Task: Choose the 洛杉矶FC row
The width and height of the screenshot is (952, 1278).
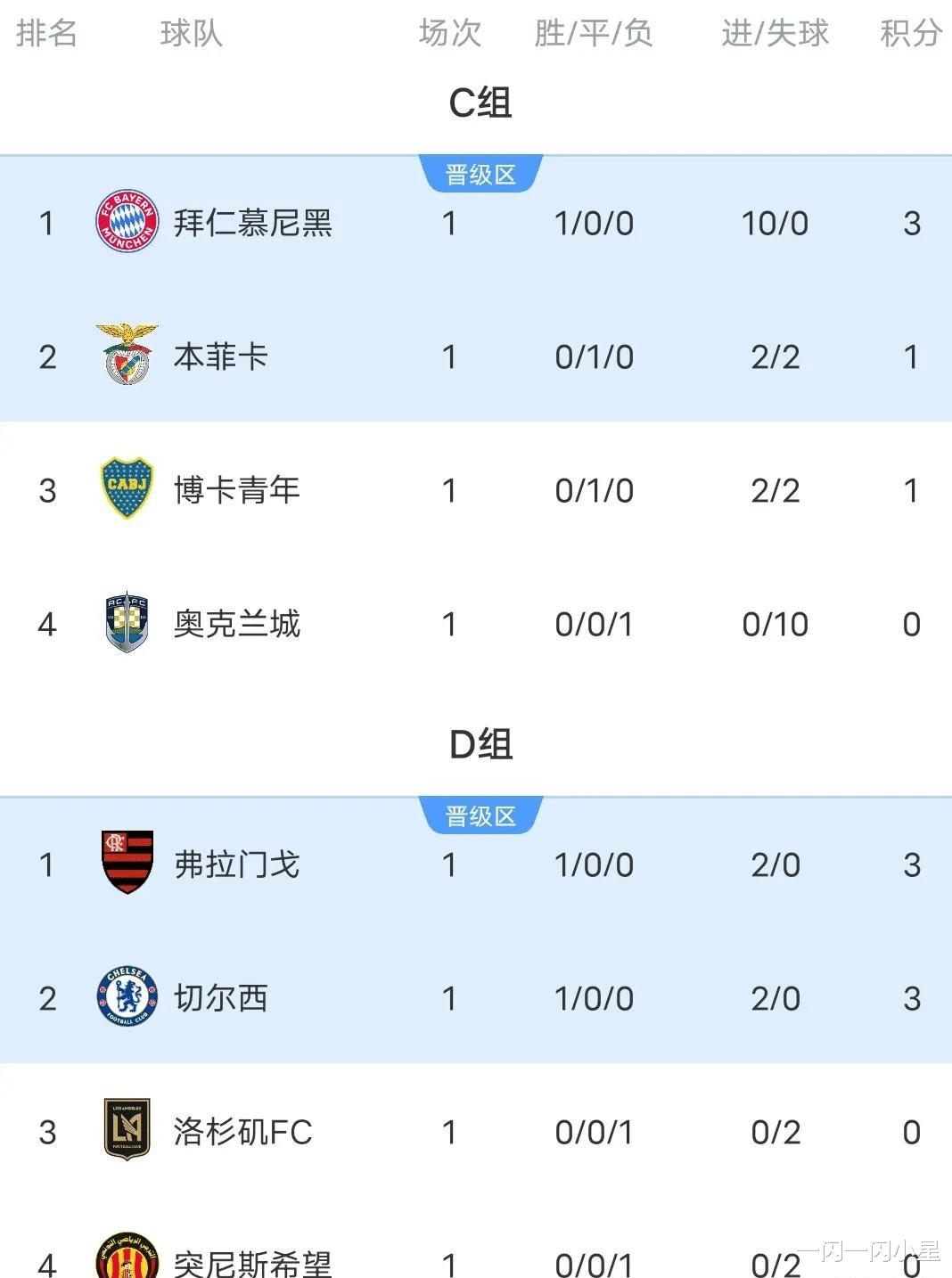Action: click(242, 1132)
